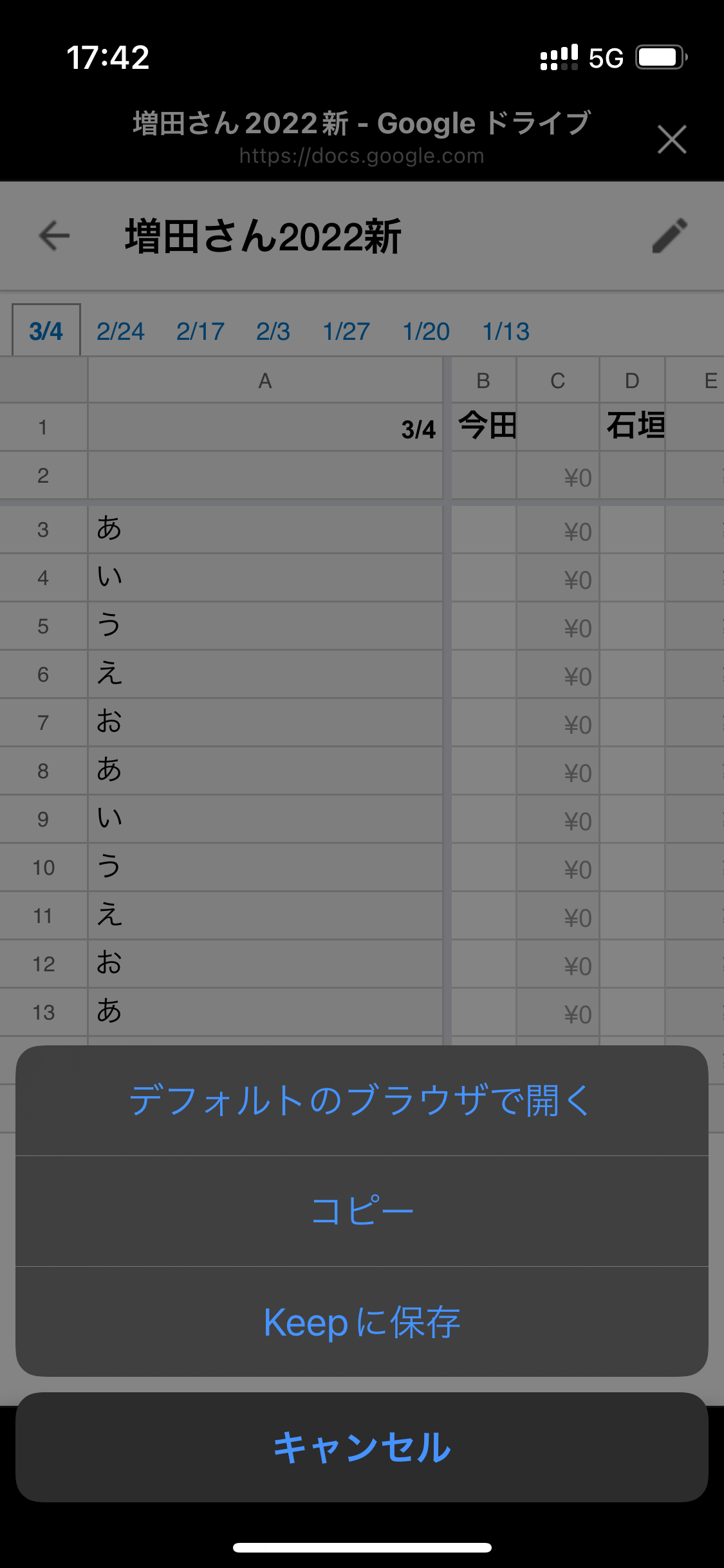Open the 1/20 sheet tab
The height and width of the screenshot is (1568, 724).
[x=426, y=331]
